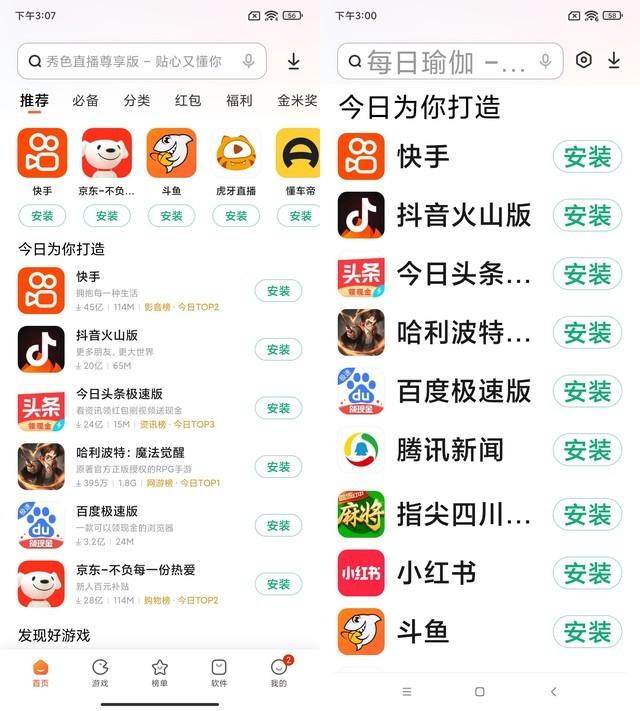Open the 福利 tab
This screenshot has width=640, height=711.
pyautogui.click(x=239, y=101)
